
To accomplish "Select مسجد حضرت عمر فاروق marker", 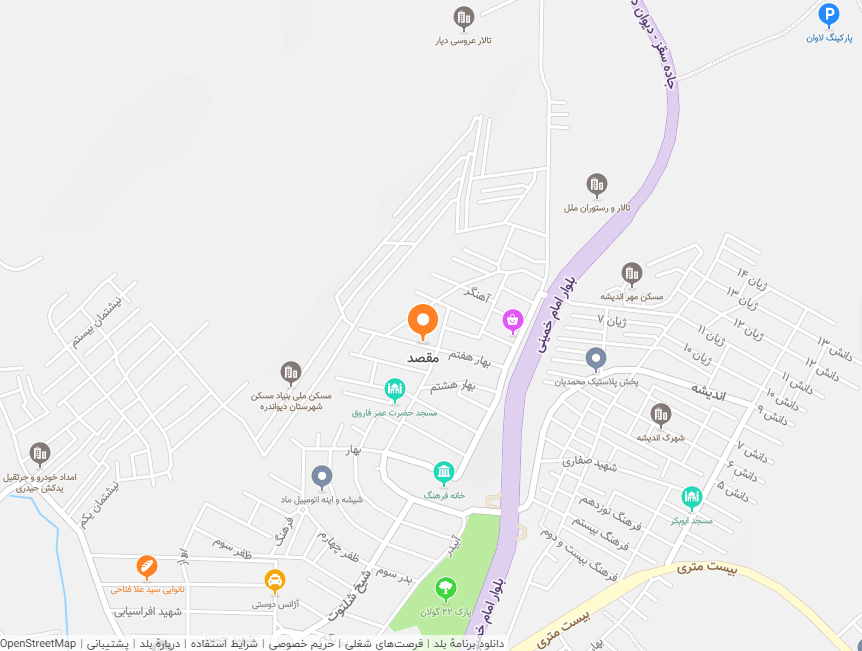I will (x=395, y=388).
